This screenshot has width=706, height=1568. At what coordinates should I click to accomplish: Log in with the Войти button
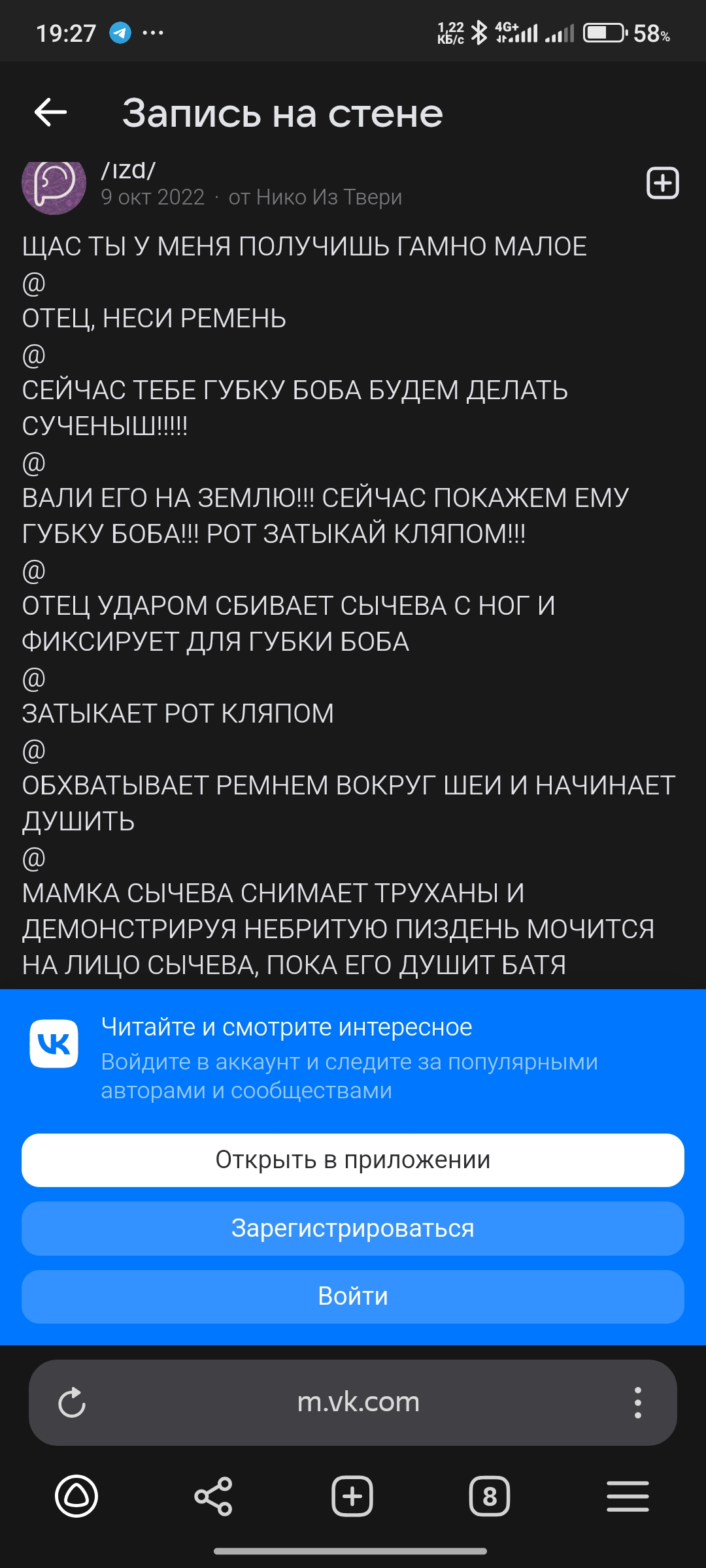(353, 1296)
